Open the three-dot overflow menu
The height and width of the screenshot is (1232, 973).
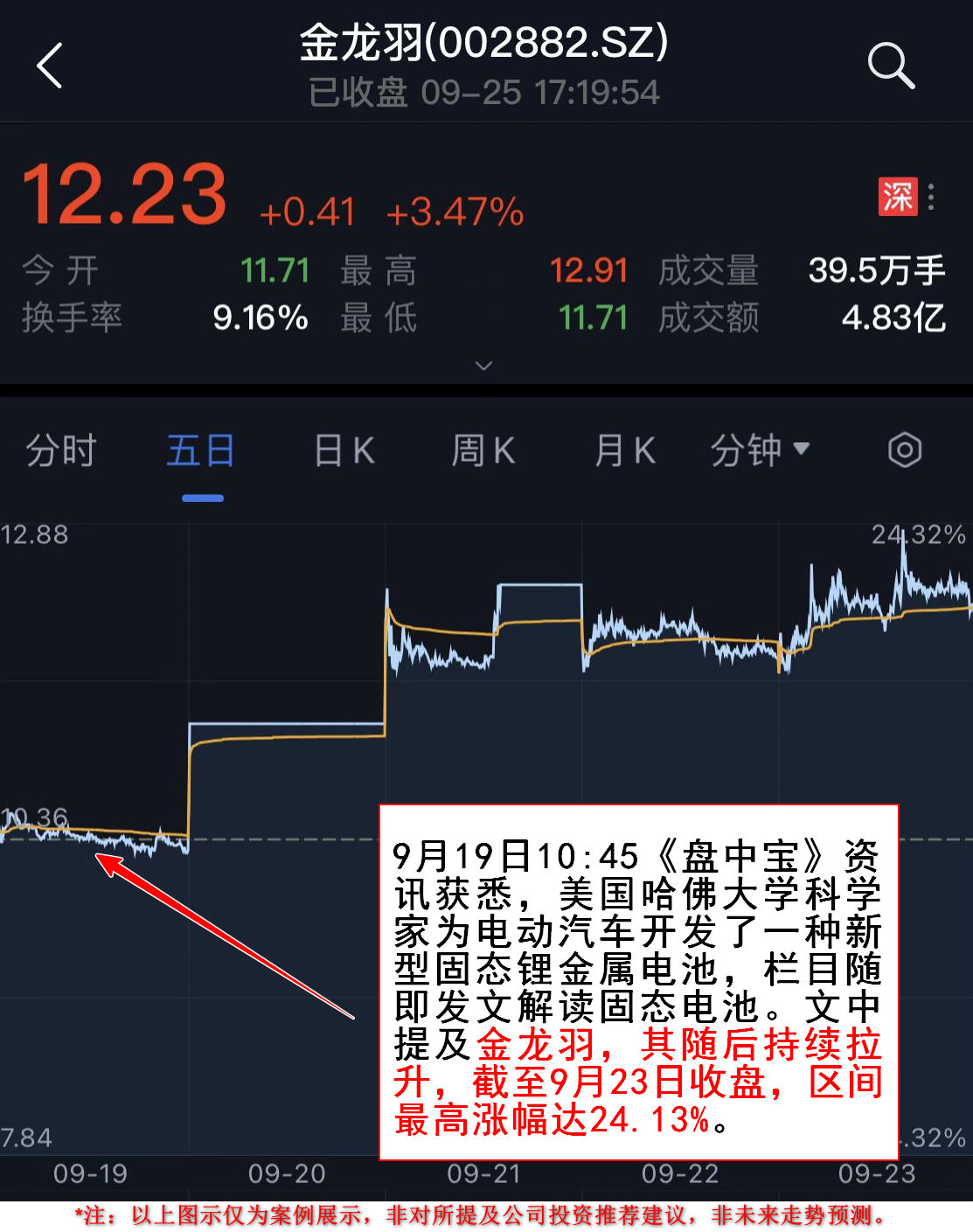[x=931, y=198]
